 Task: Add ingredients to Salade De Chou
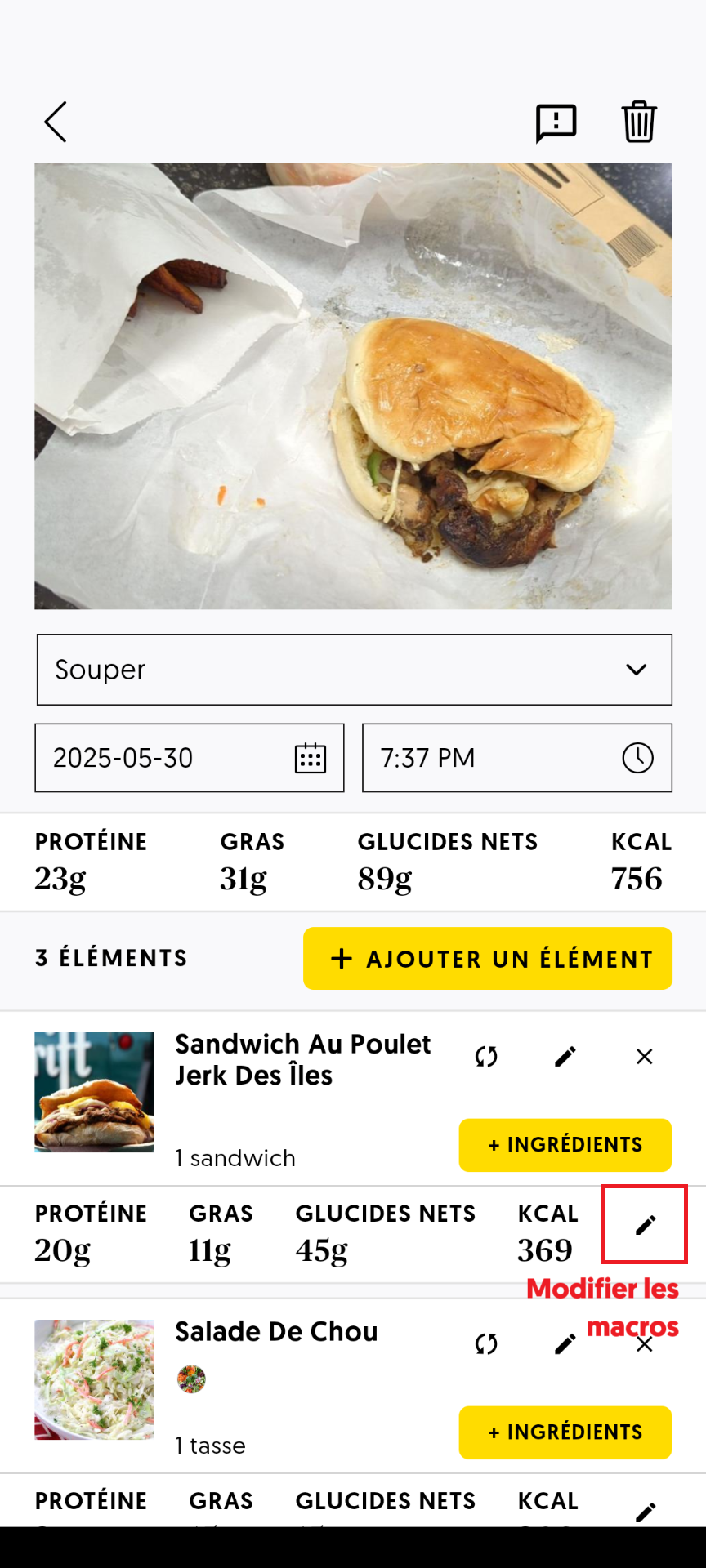565,1432
